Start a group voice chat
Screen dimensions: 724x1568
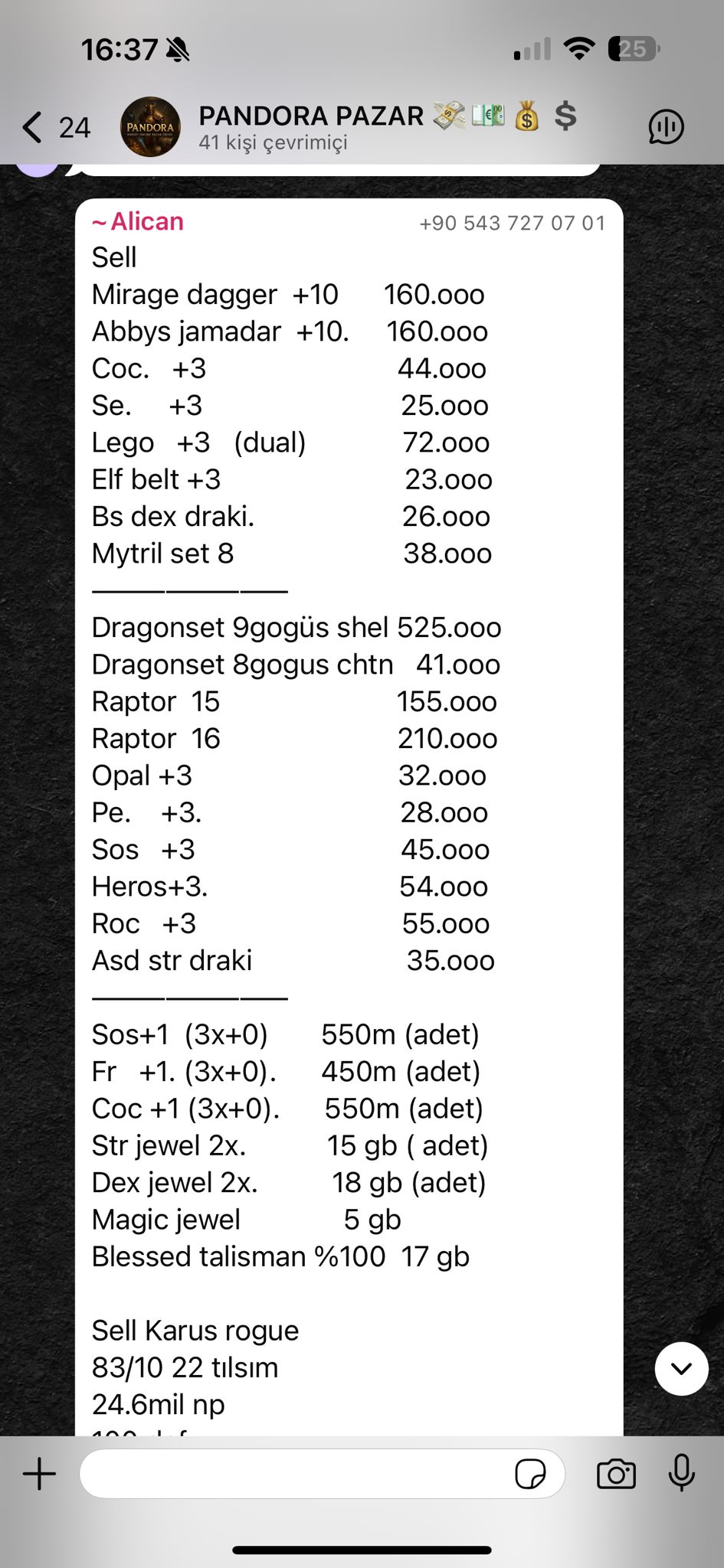tap(666, 127)
